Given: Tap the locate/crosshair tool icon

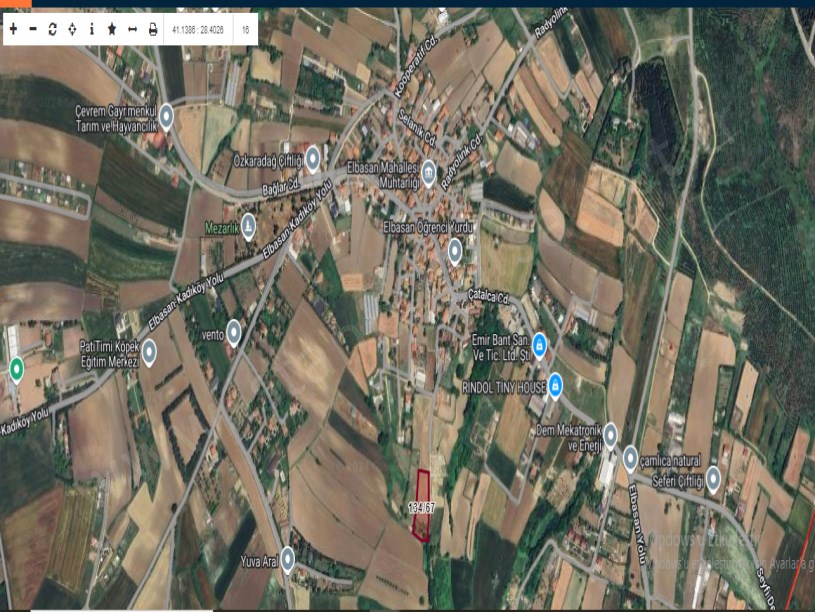Looking at the screenshot, I should [x=72, y=29].
